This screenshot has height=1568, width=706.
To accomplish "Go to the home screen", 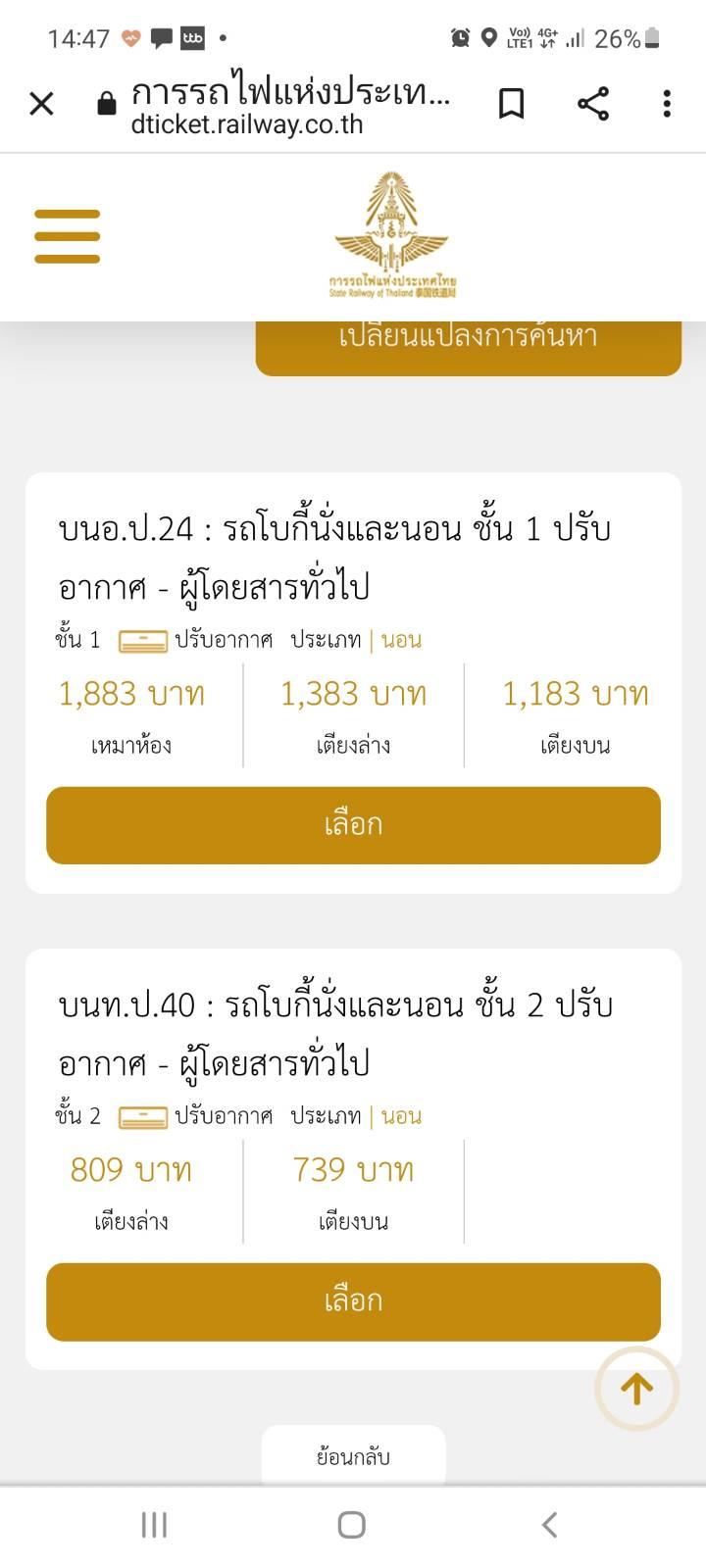I will 352,1525.
